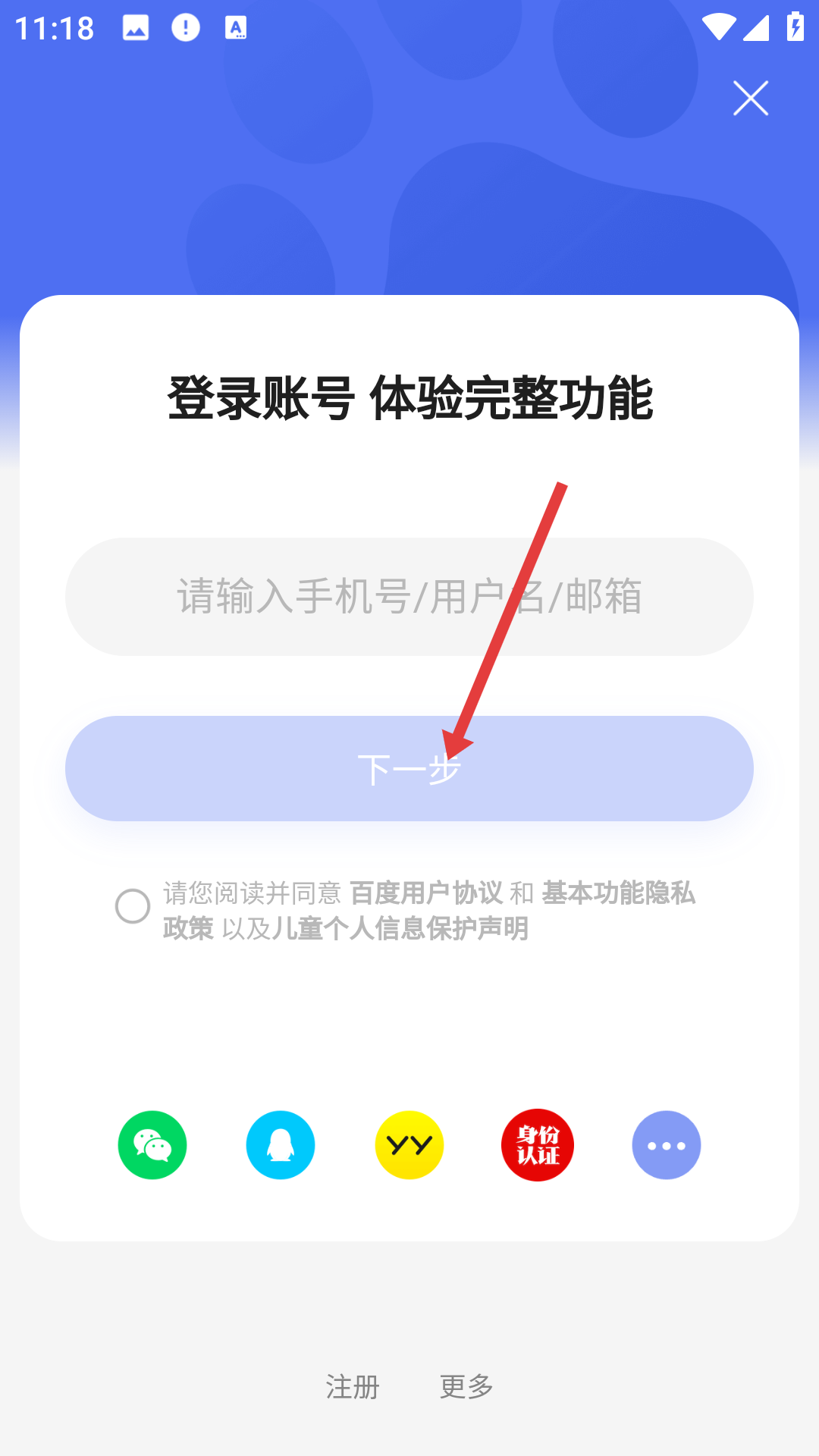The image size is (819, 1456).
Task: Open the 百度用户协议 link
Action: [426, 893]
